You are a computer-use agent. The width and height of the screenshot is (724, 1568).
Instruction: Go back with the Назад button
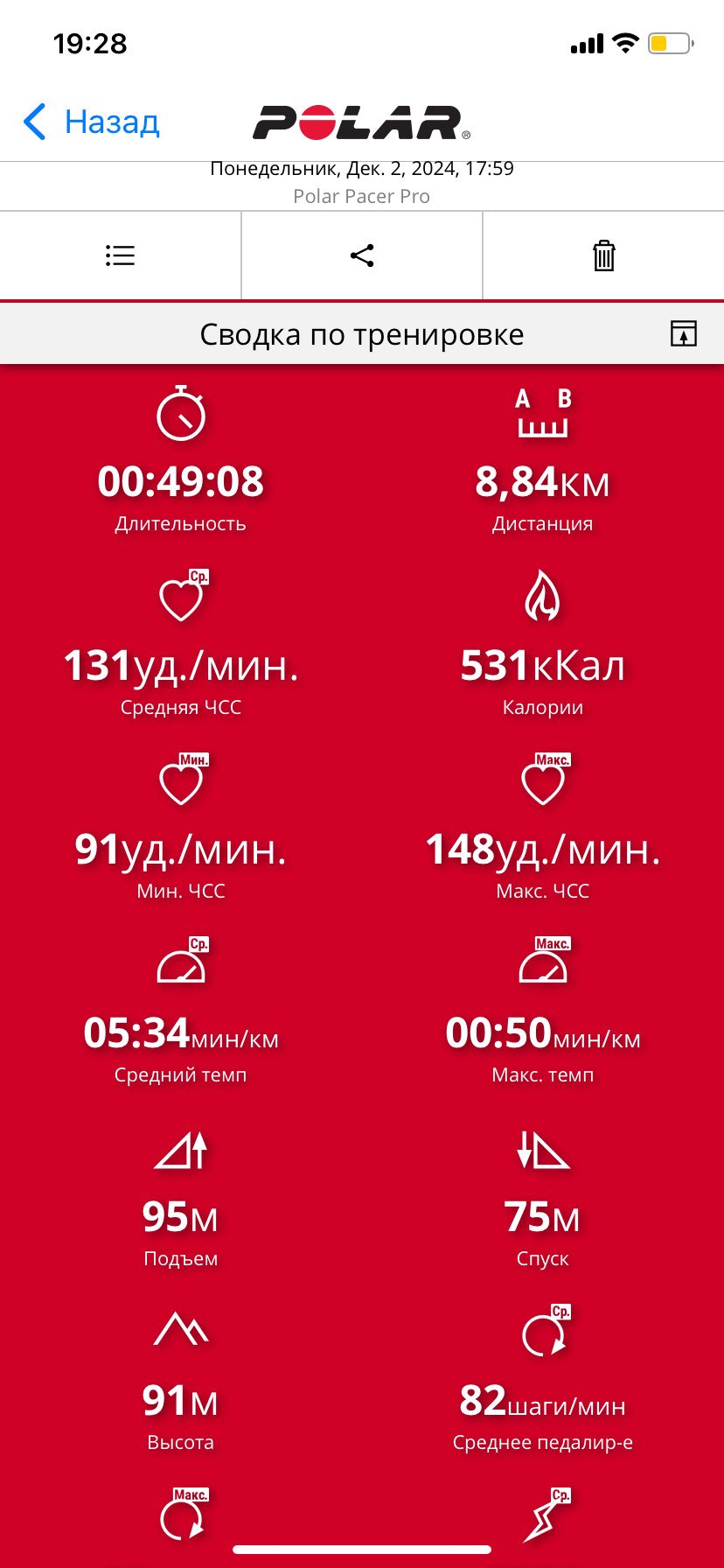tap(91, 122)
